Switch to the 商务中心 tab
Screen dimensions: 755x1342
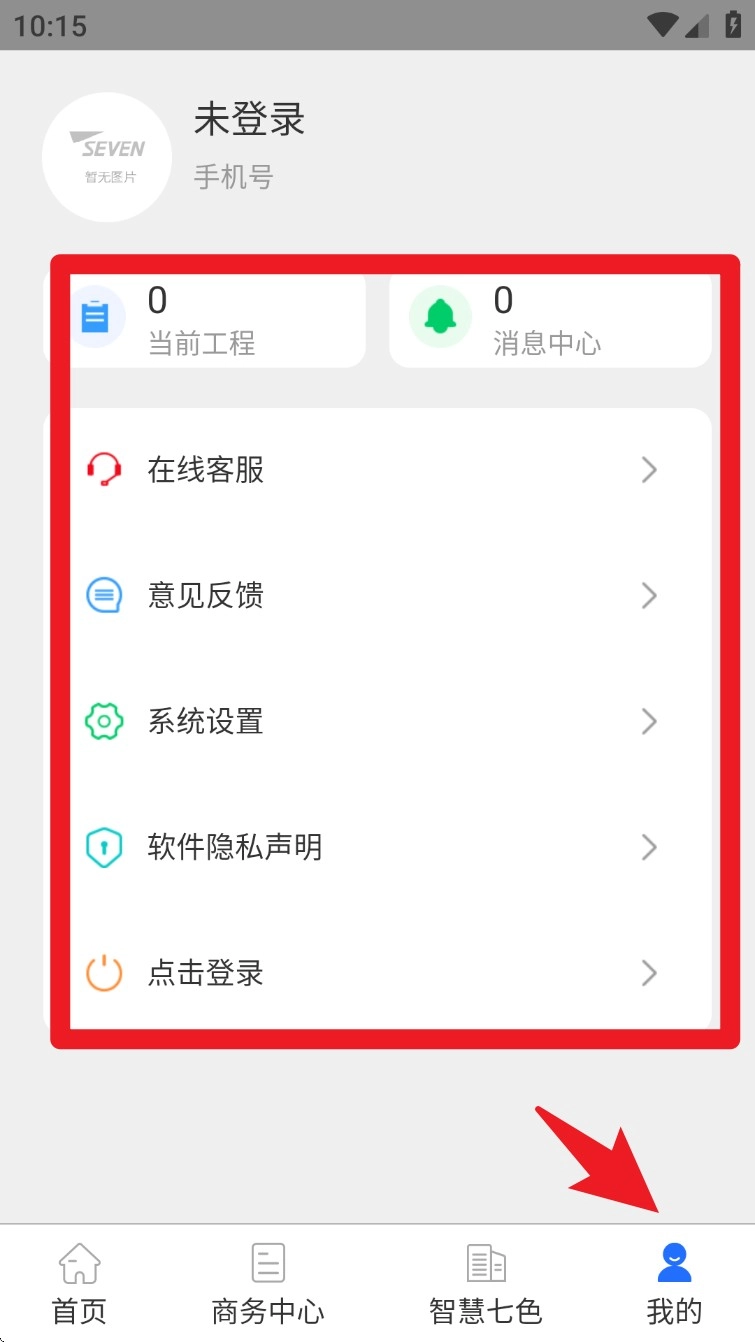(x=268, y=1285)
